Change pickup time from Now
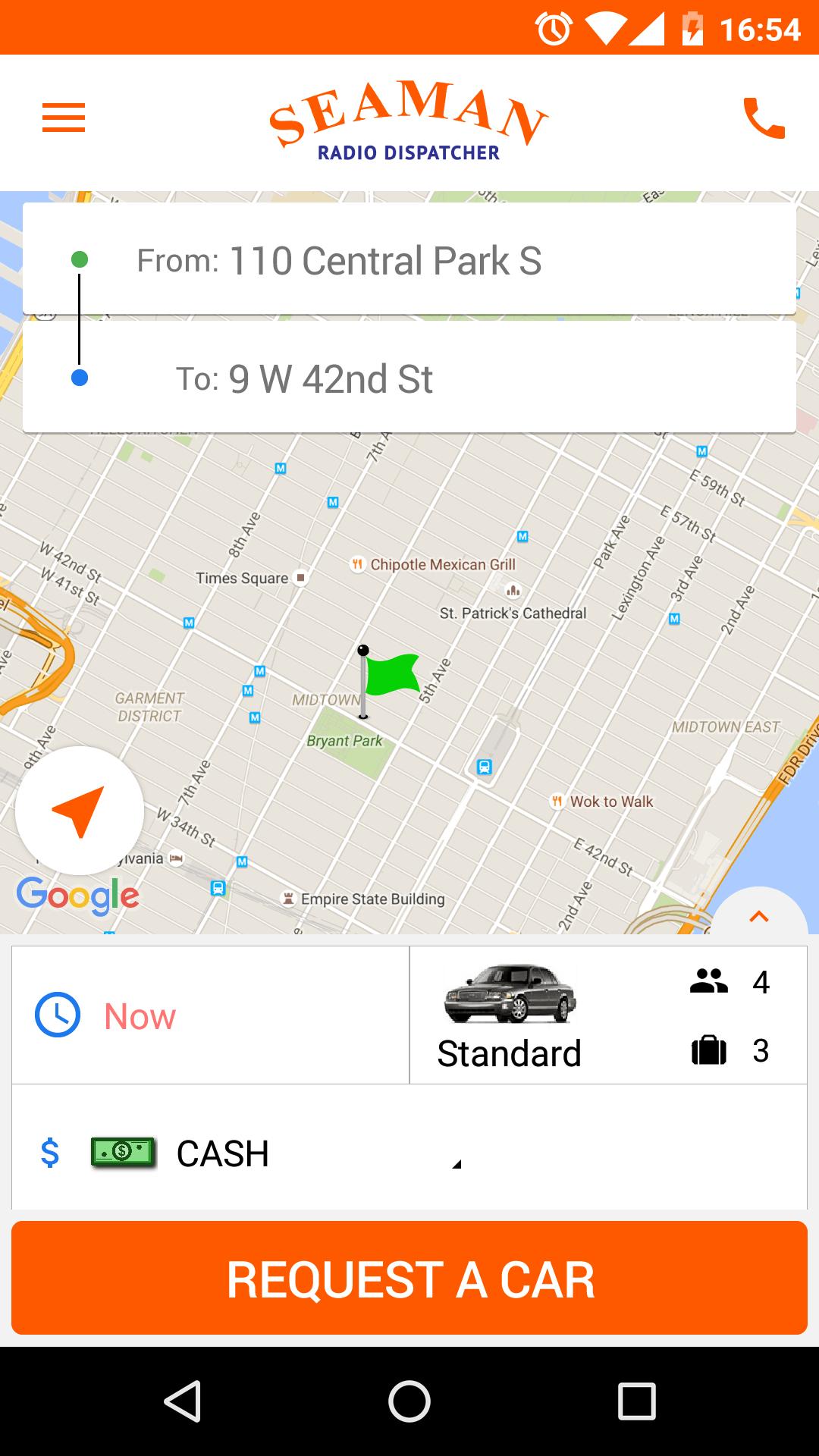 coord(211,1015)
